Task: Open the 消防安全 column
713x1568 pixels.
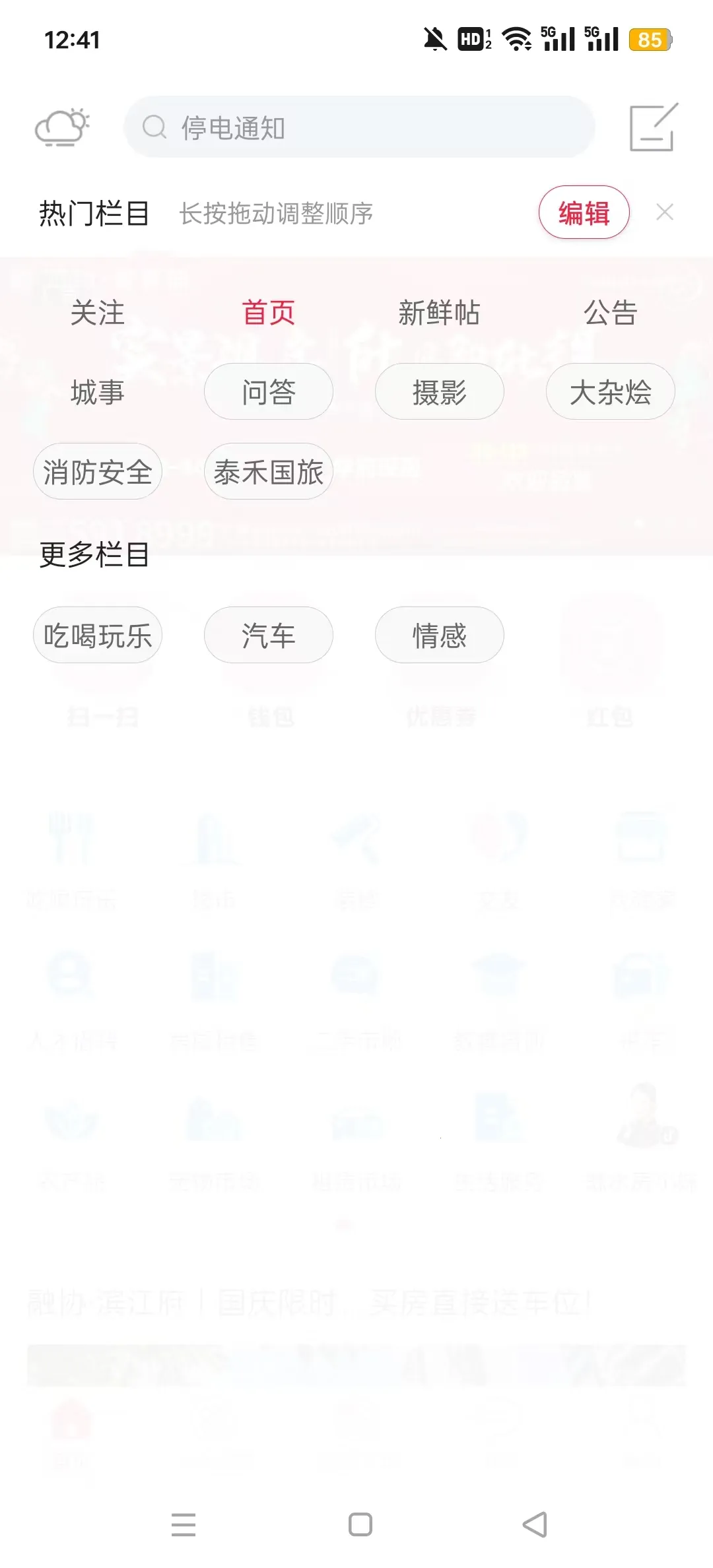Action: (98, 472)
